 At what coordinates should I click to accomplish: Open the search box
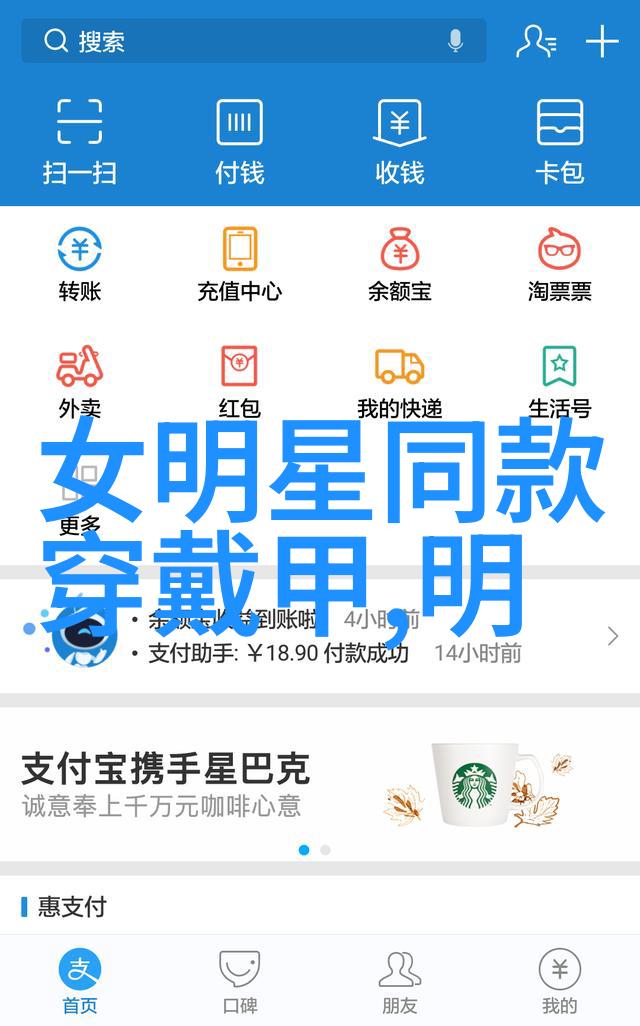[x=240, y=41]
